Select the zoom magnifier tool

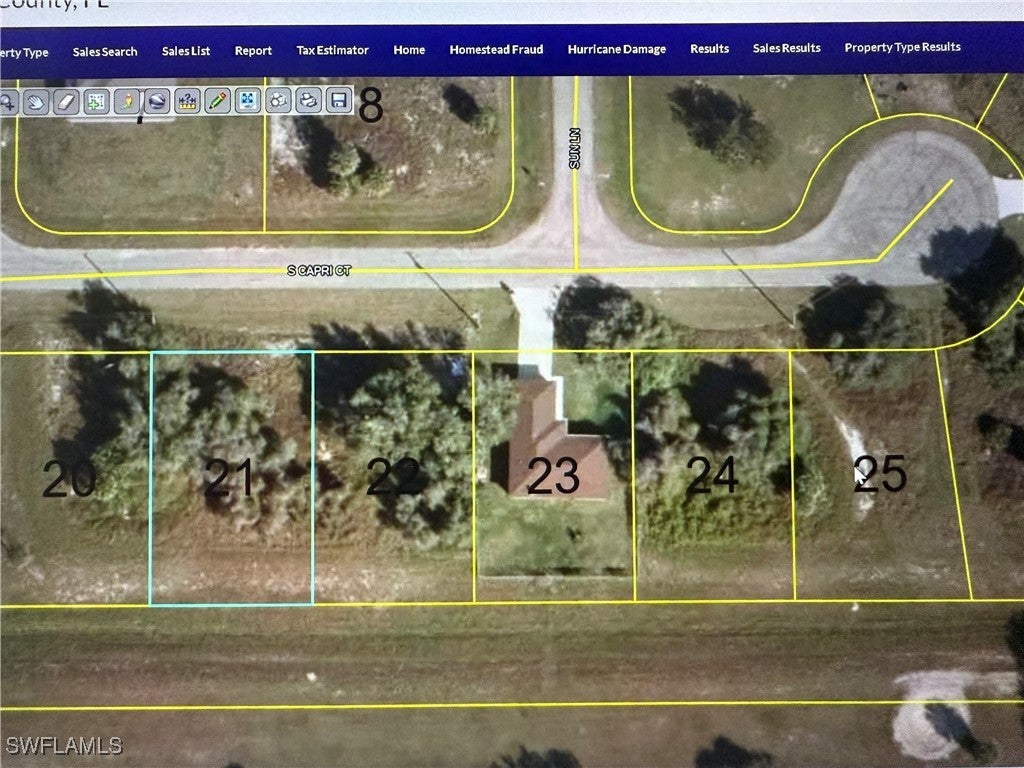tap(7, 101)
